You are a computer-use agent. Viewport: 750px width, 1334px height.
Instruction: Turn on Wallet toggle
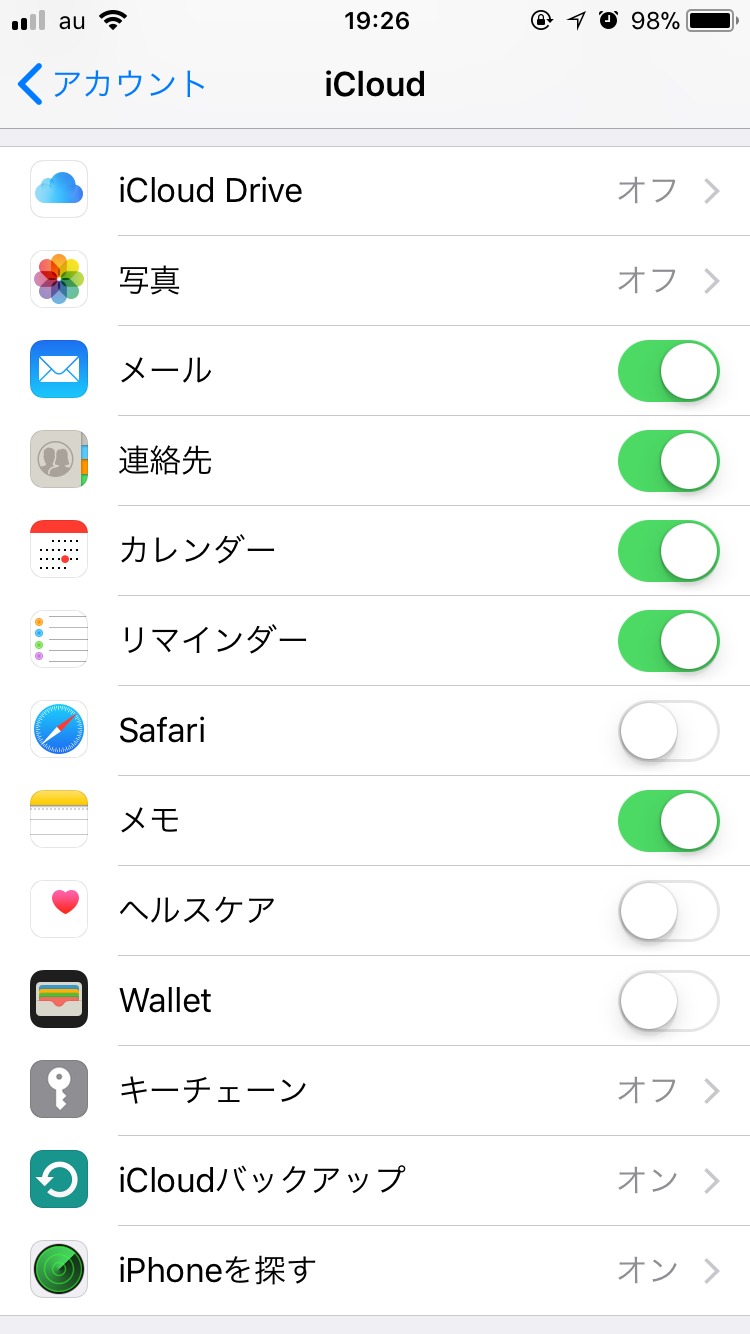point(668,1001)
